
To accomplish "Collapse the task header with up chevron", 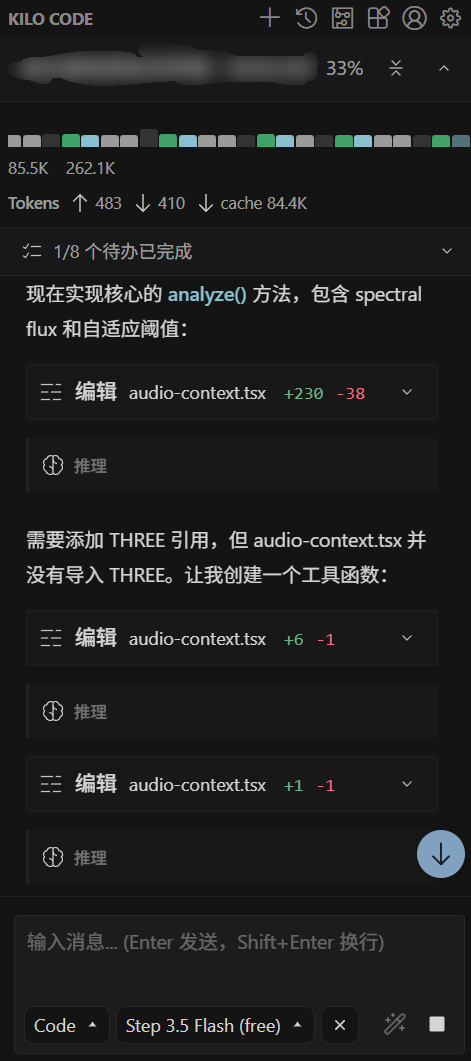I will point(444,68).
